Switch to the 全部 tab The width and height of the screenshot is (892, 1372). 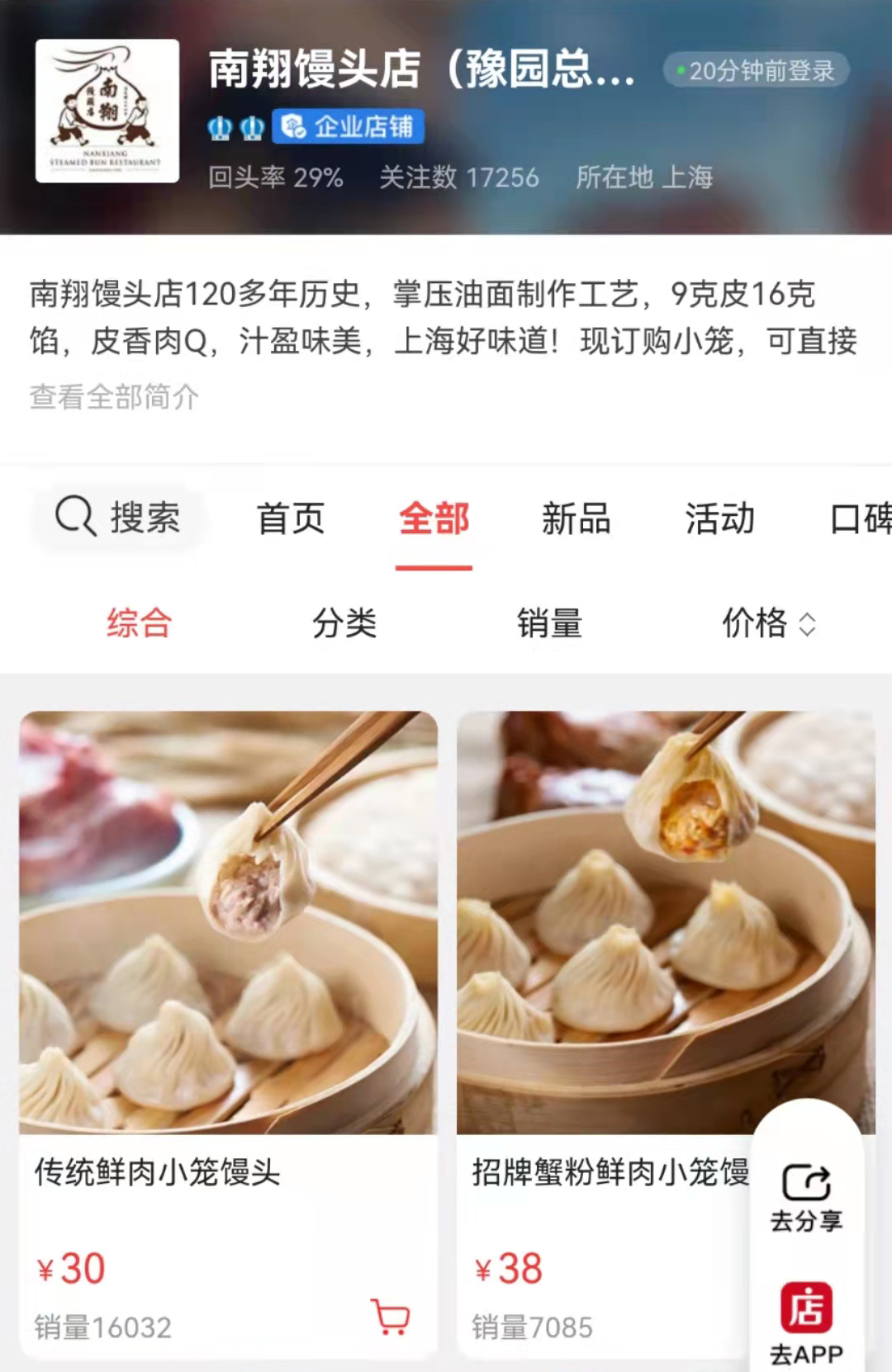[434, 519]
